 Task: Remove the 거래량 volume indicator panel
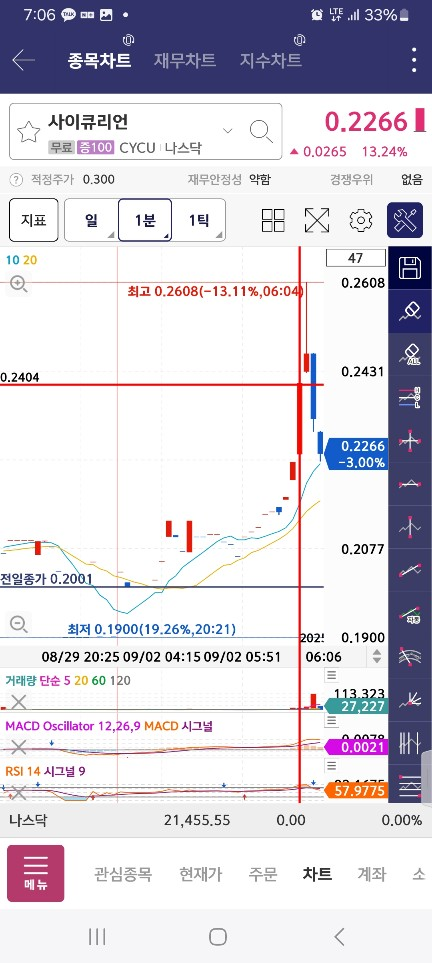[x=18, y=702]
